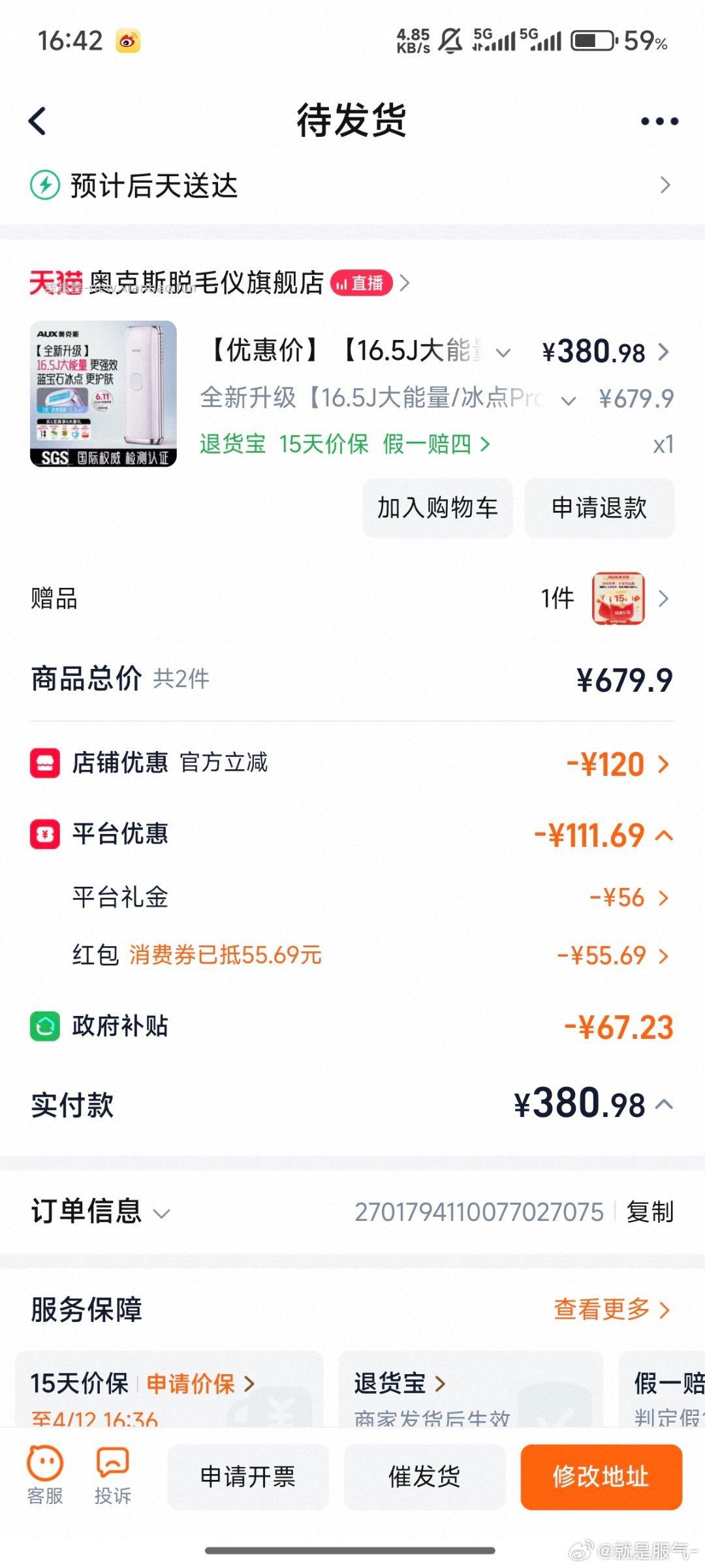
Task: Click the red store coupon icon beside 店铺优惠
Action: point(44,762)
